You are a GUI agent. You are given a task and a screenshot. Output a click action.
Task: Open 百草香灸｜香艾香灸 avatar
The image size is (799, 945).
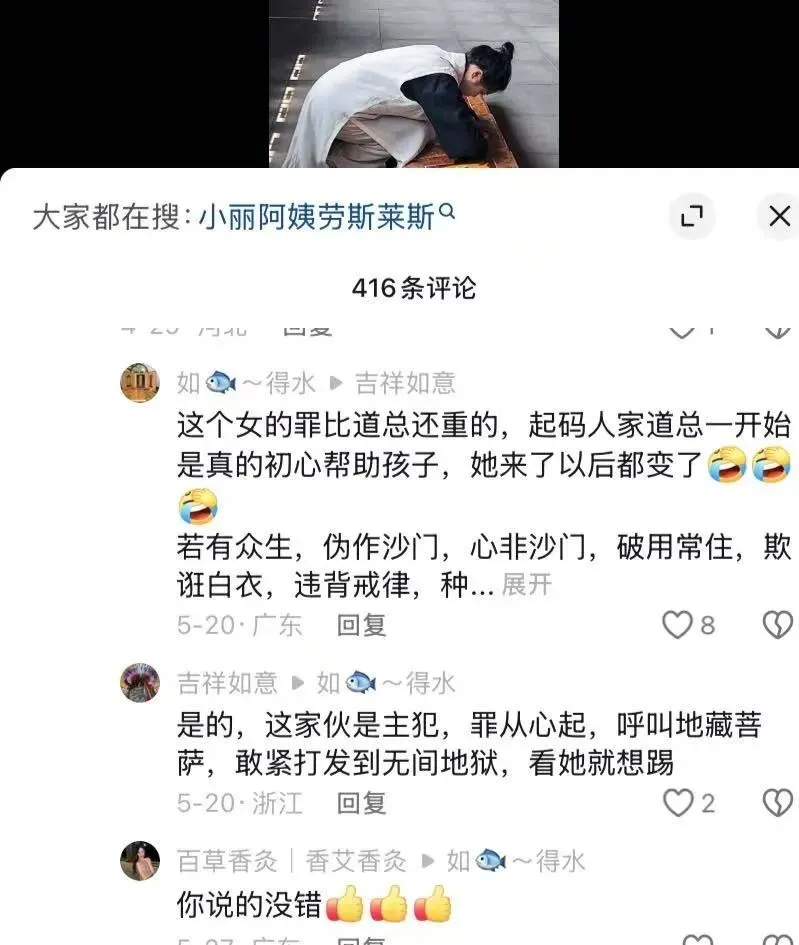tap(140, 861)
